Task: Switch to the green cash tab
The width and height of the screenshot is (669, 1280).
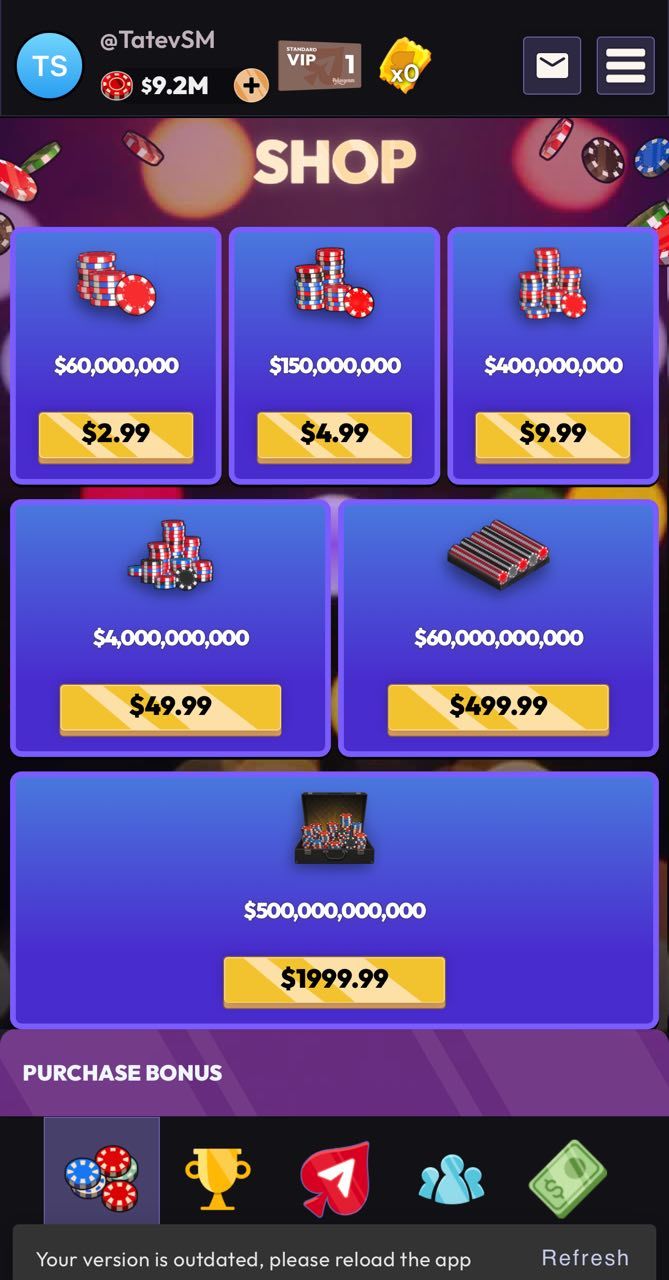Action: (x=567, y=1177)
